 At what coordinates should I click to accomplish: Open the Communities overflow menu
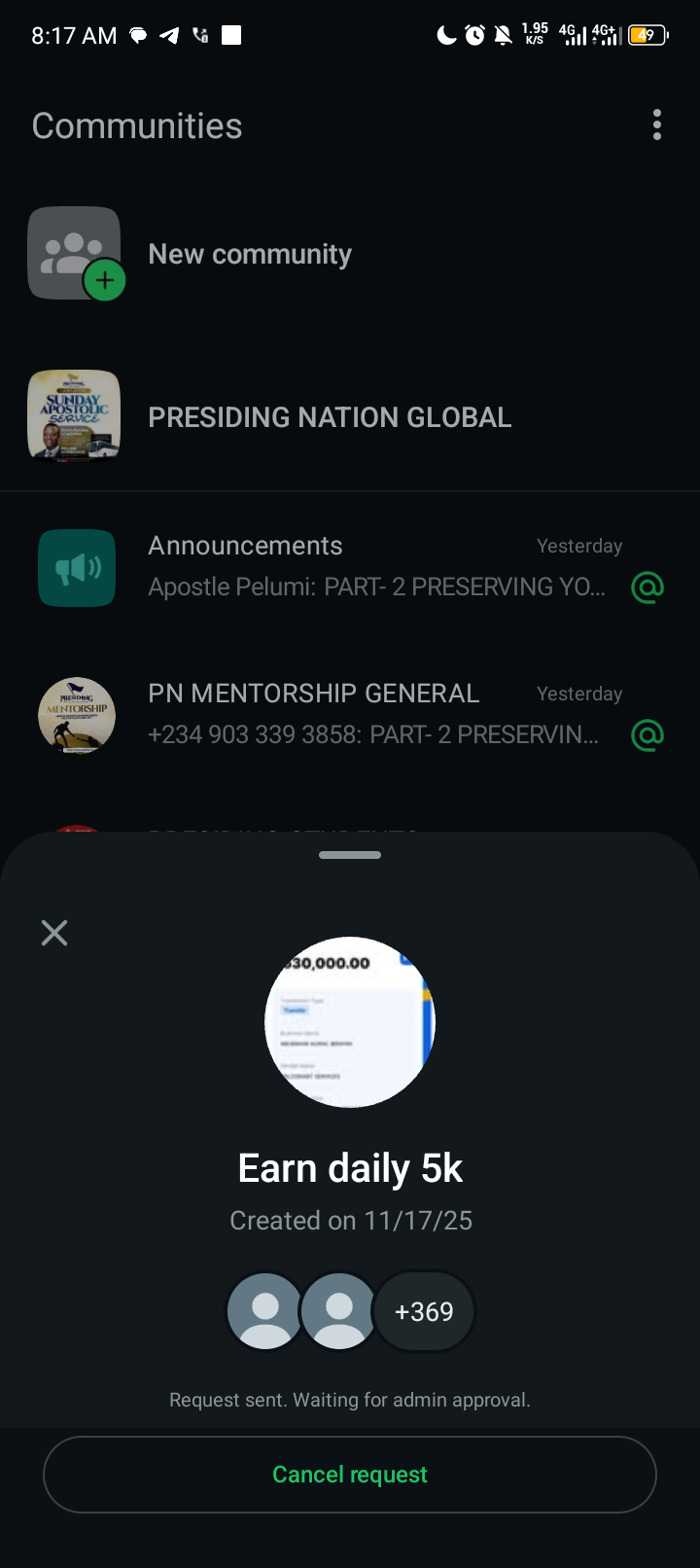coord(657,125)
